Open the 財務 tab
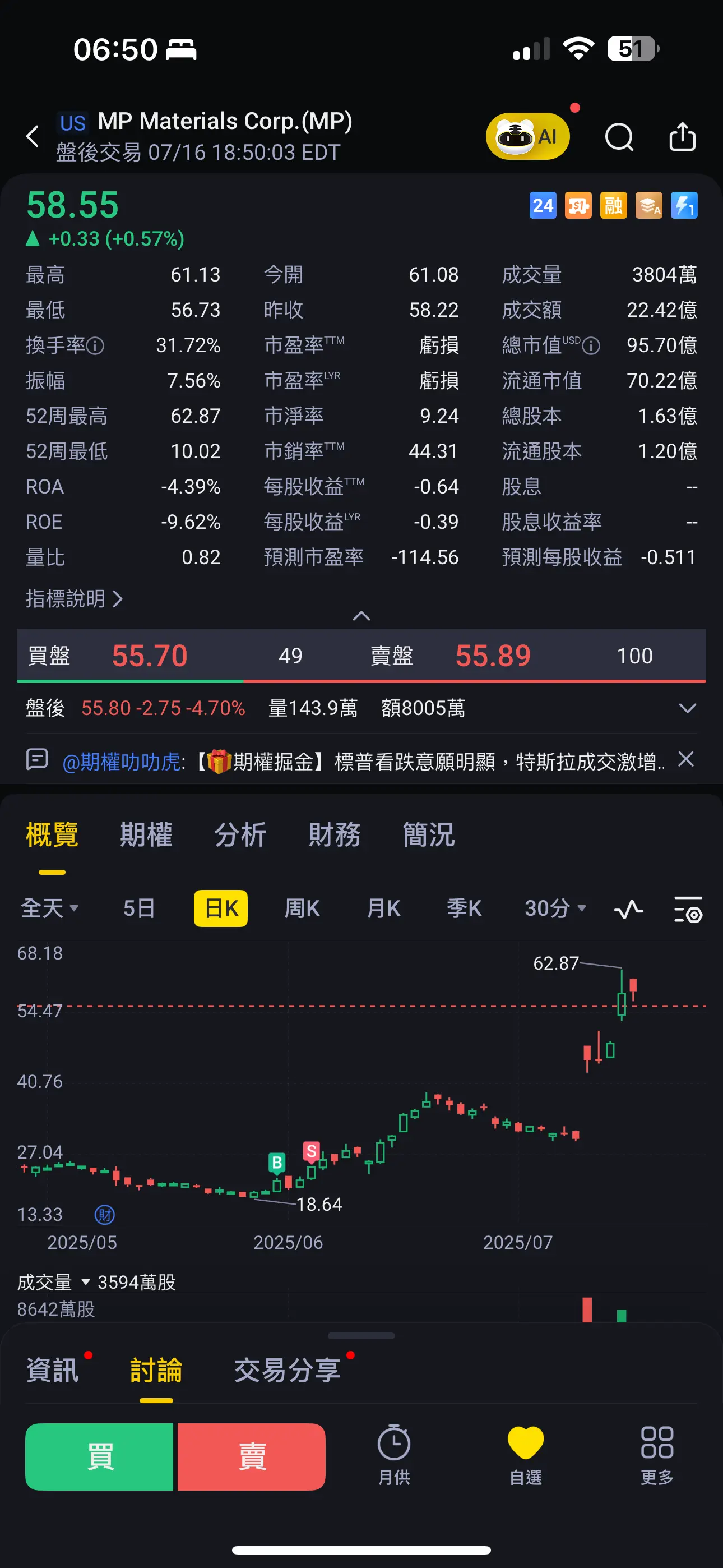This screenshot has height=1568, width=723. (334, 834)
